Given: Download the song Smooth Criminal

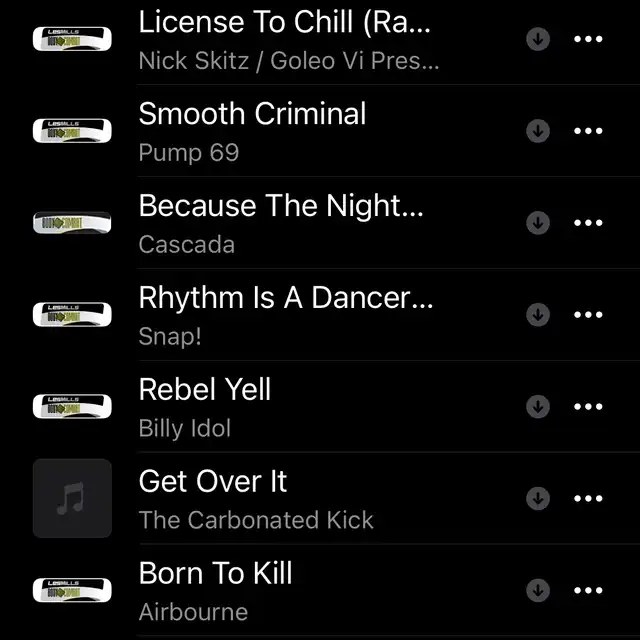Looking at the screenshot, I should 538,131.
